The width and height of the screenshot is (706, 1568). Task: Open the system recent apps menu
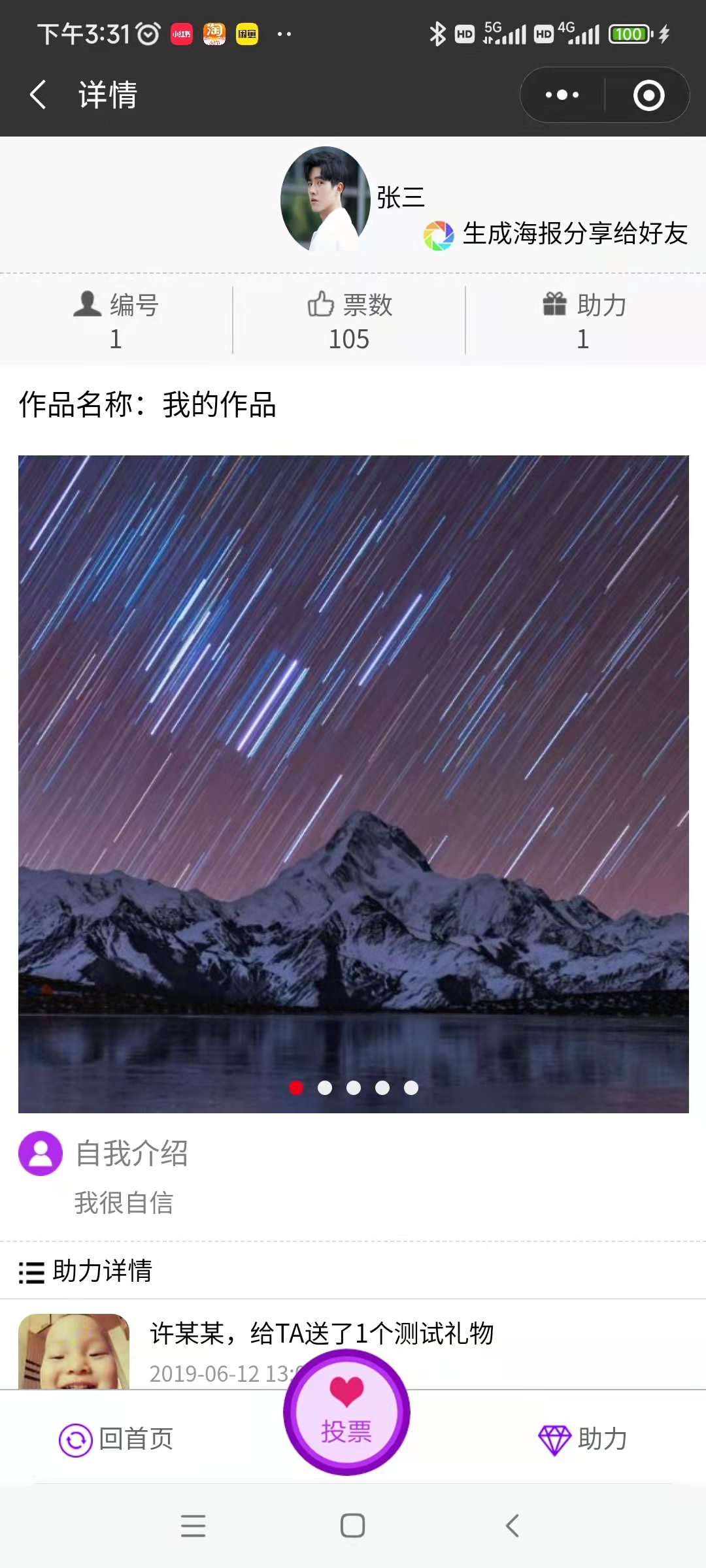click(193, 1526)
